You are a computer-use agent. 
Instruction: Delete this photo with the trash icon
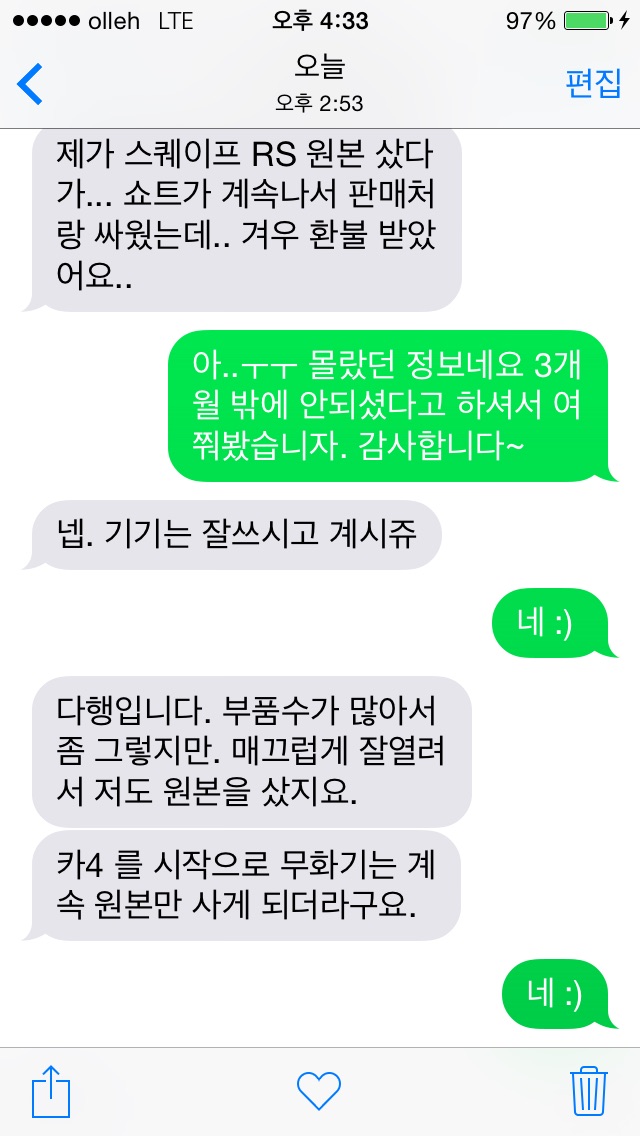589,1090
